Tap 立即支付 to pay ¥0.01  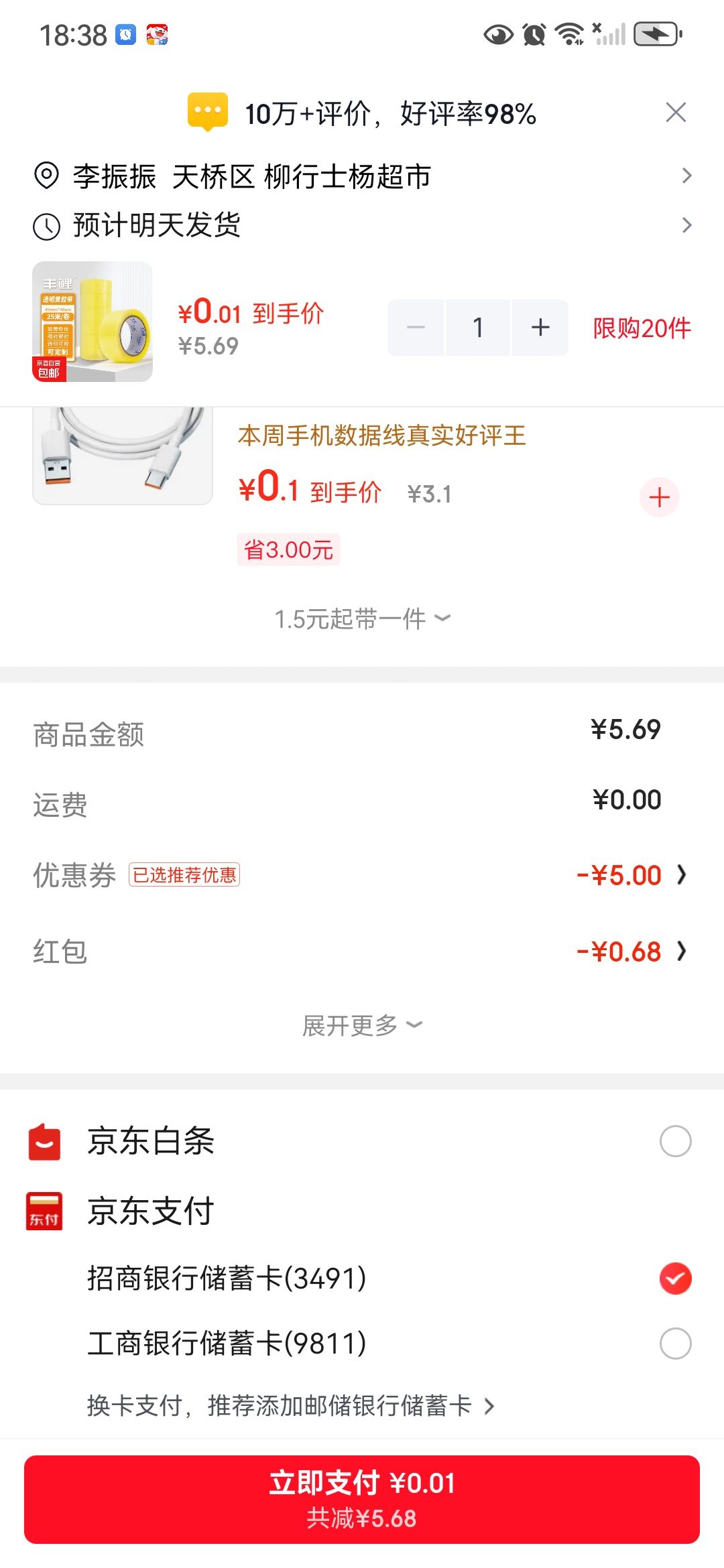[362, 1500]
